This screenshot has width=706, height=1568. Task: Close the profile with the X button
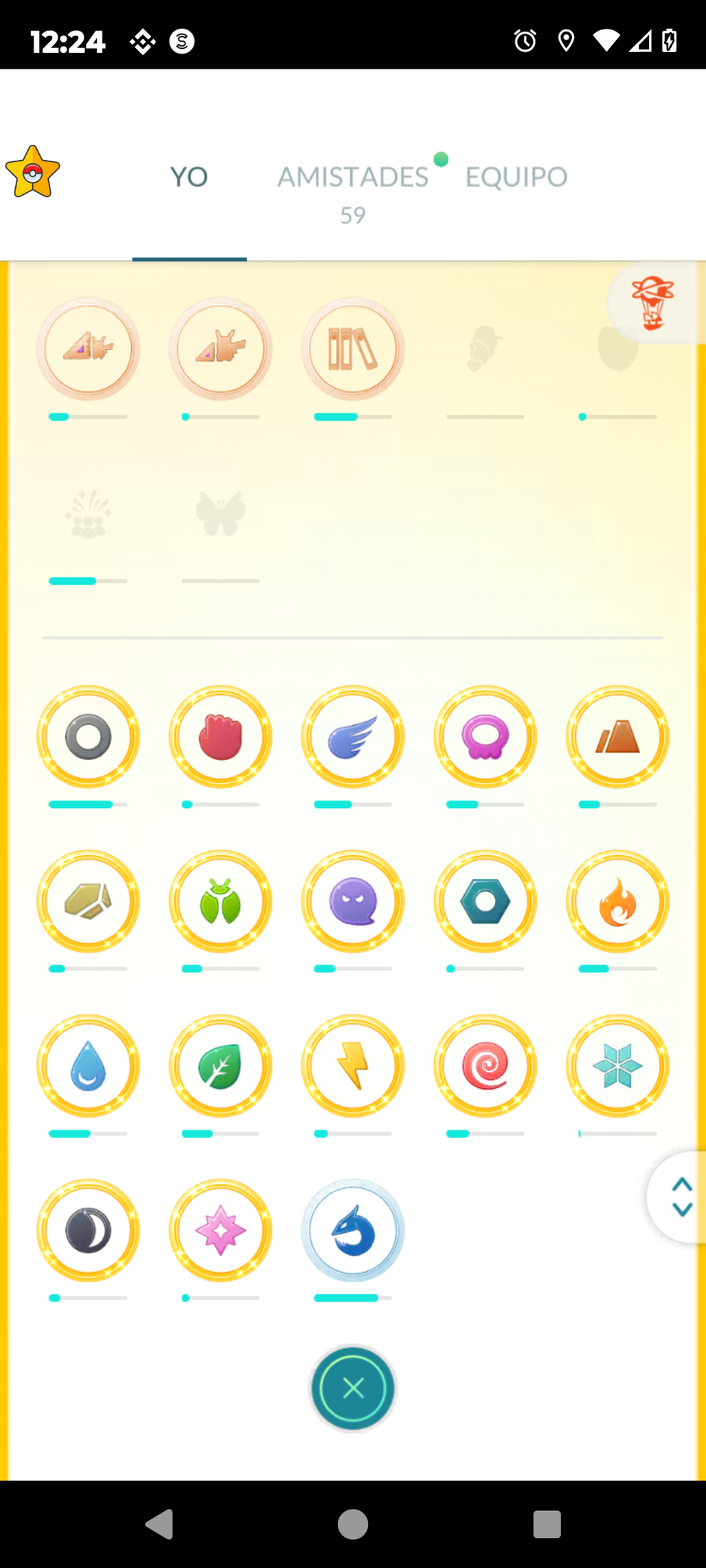coord(352,1389)
